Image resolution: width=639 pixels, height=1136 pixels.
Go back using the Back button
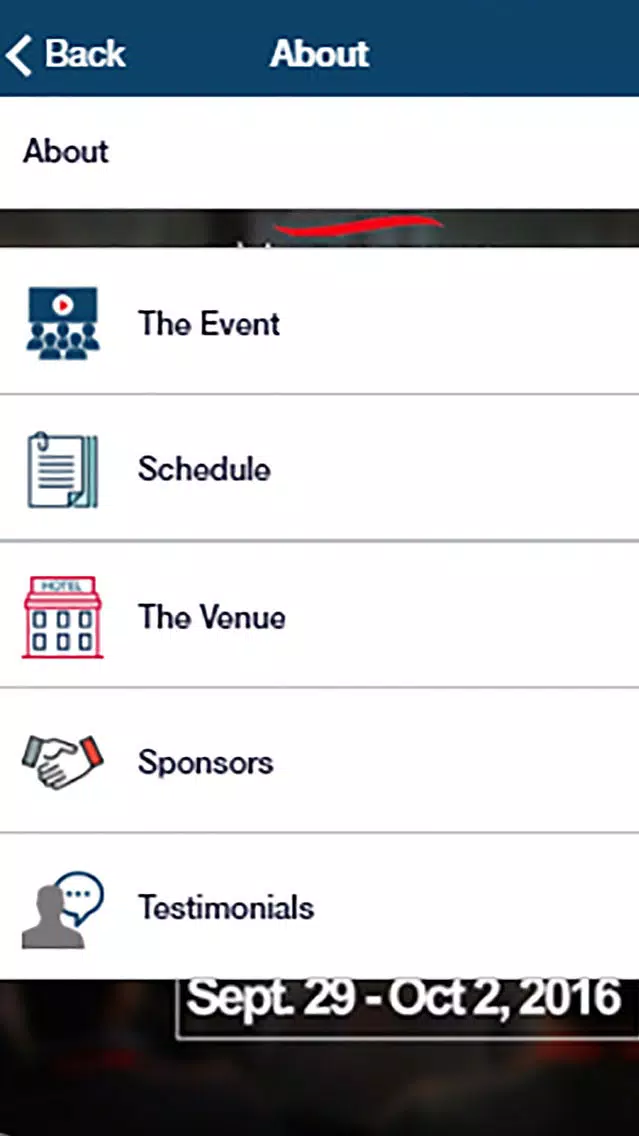point(65,54)
